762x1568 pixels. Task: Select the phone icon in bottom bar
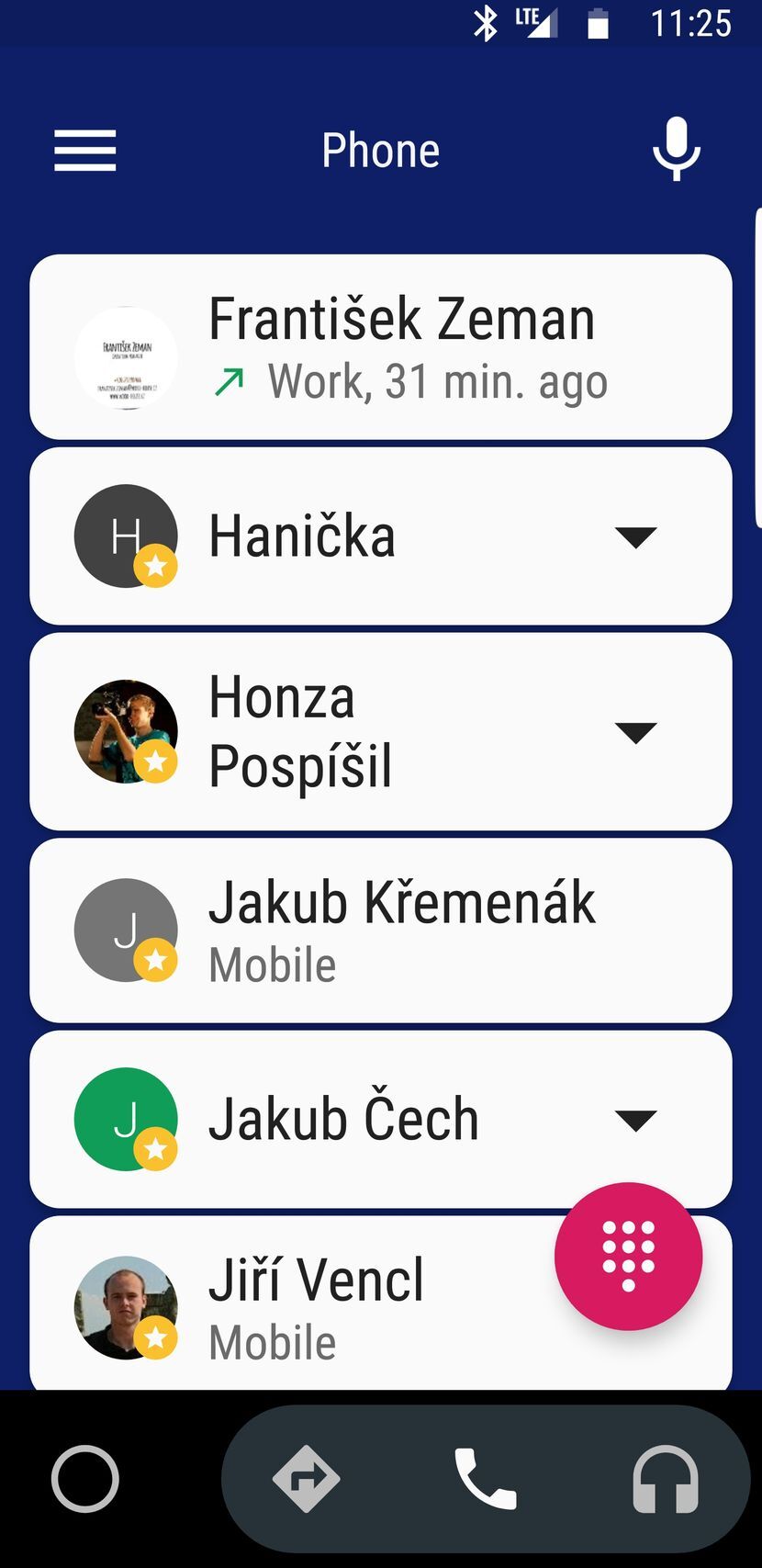tap(487, 1477)
